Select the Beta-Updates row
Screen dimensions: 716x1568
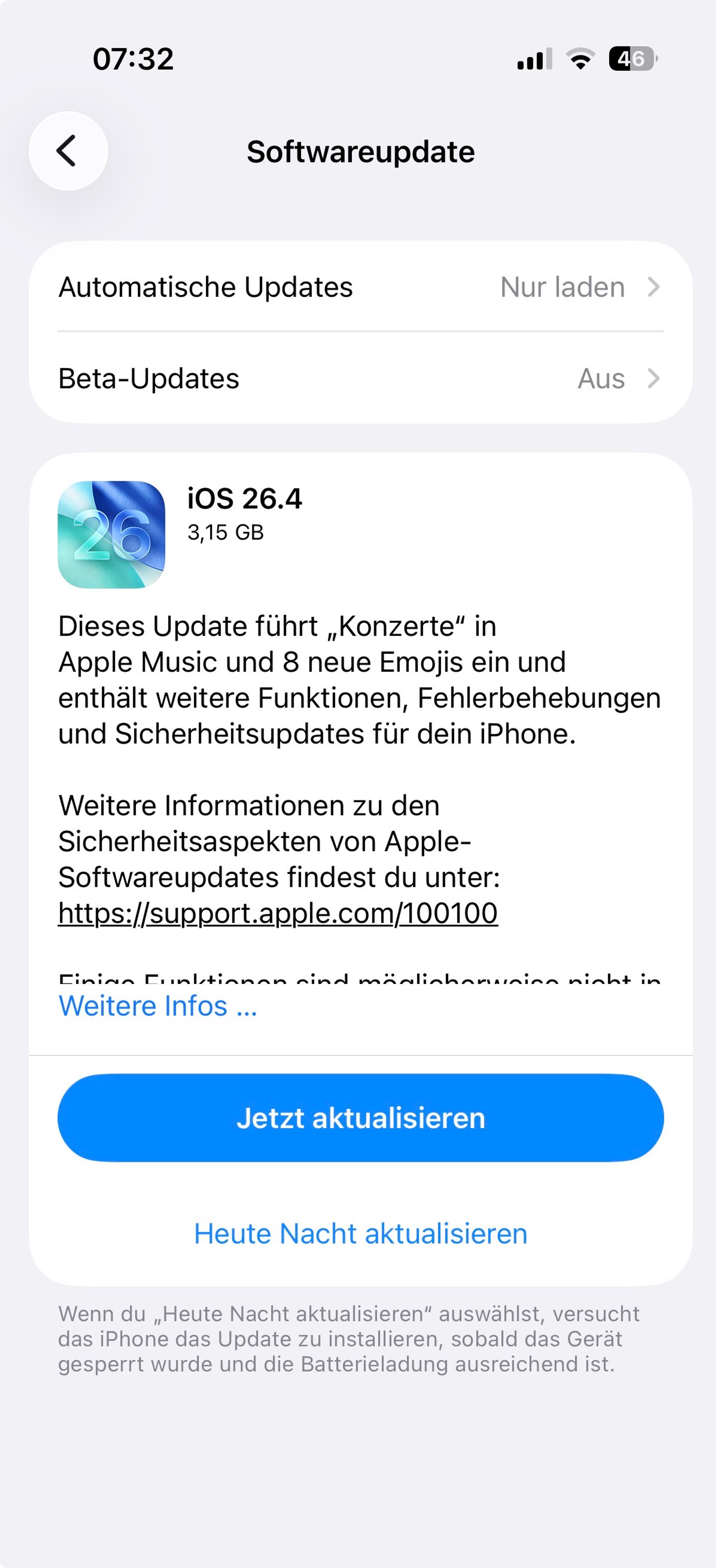244,379
